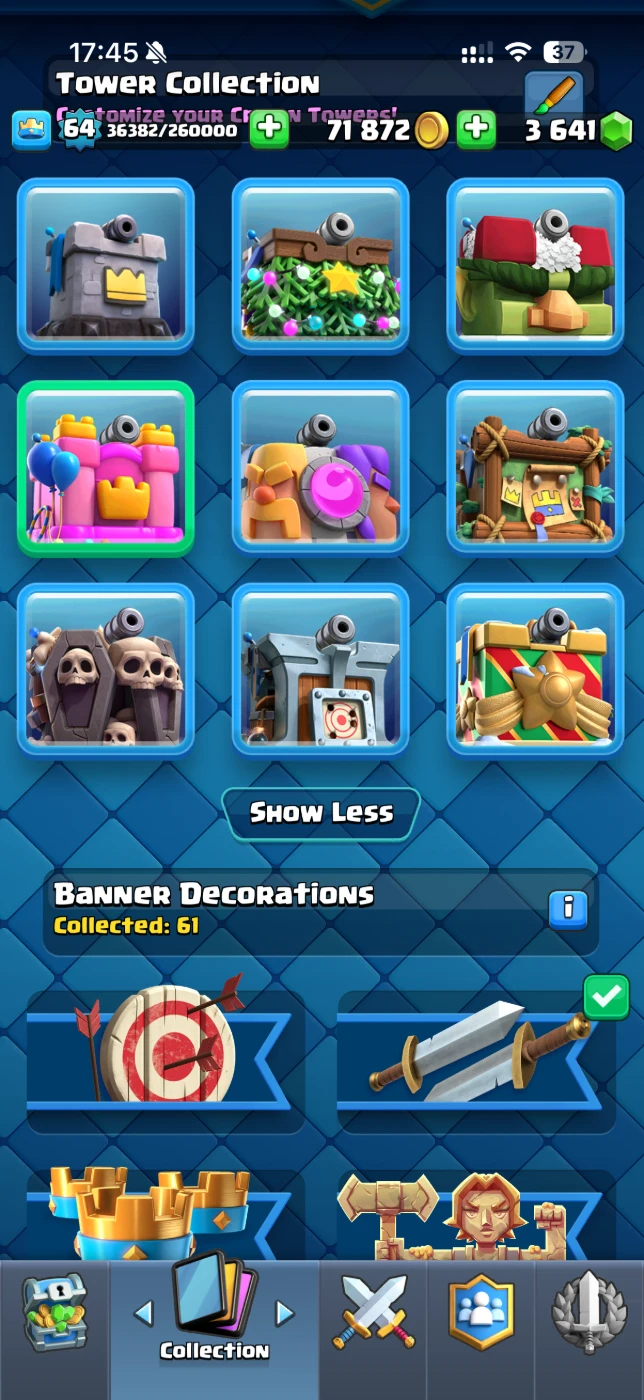Choose the tower skin with the magenta orb
The width and height of the screenshot is (644, 1400).
click(321, 467)
